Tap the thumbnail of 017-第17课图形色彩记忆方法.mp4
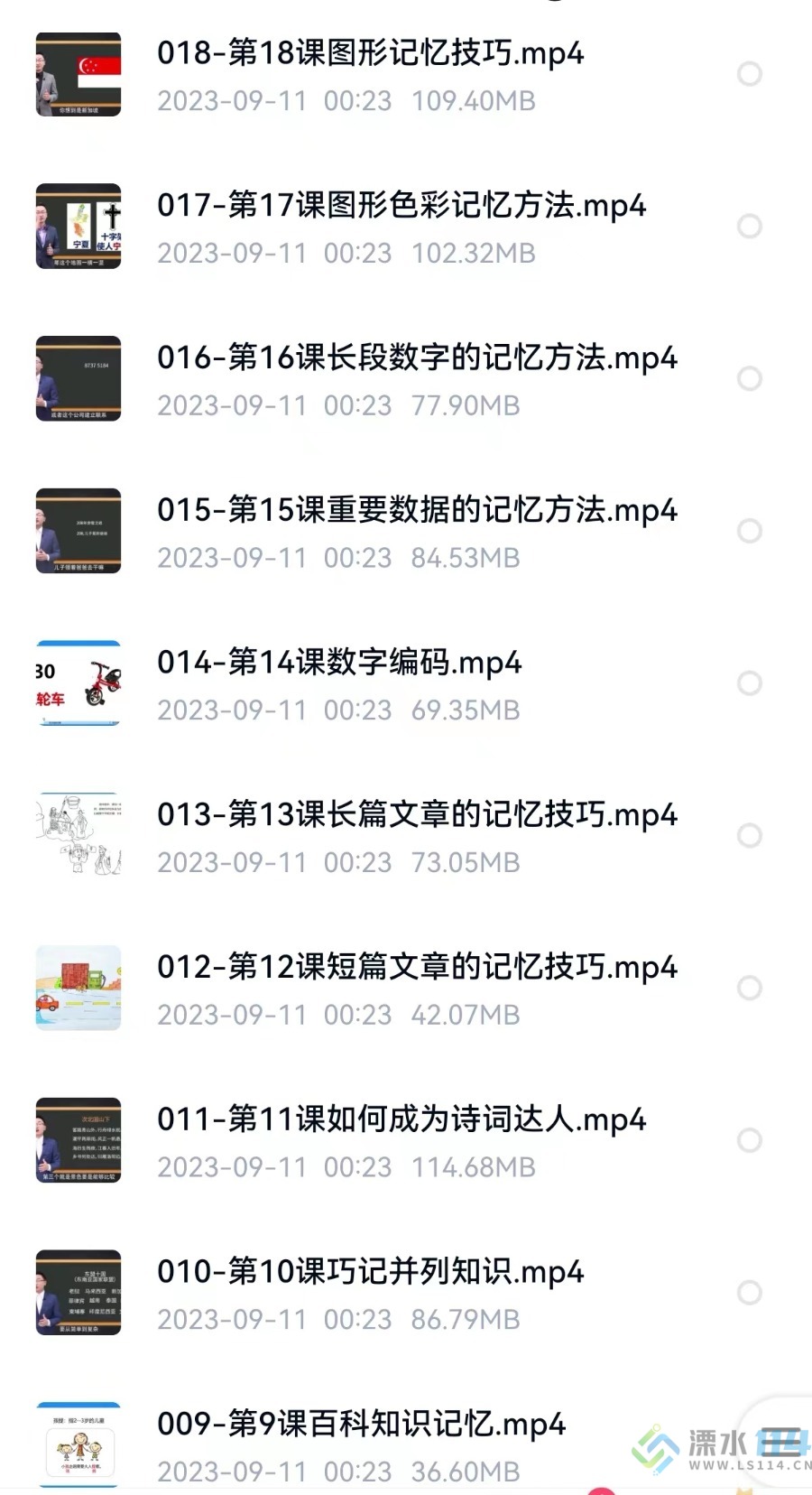The image size is (812, 1495). 78,227
